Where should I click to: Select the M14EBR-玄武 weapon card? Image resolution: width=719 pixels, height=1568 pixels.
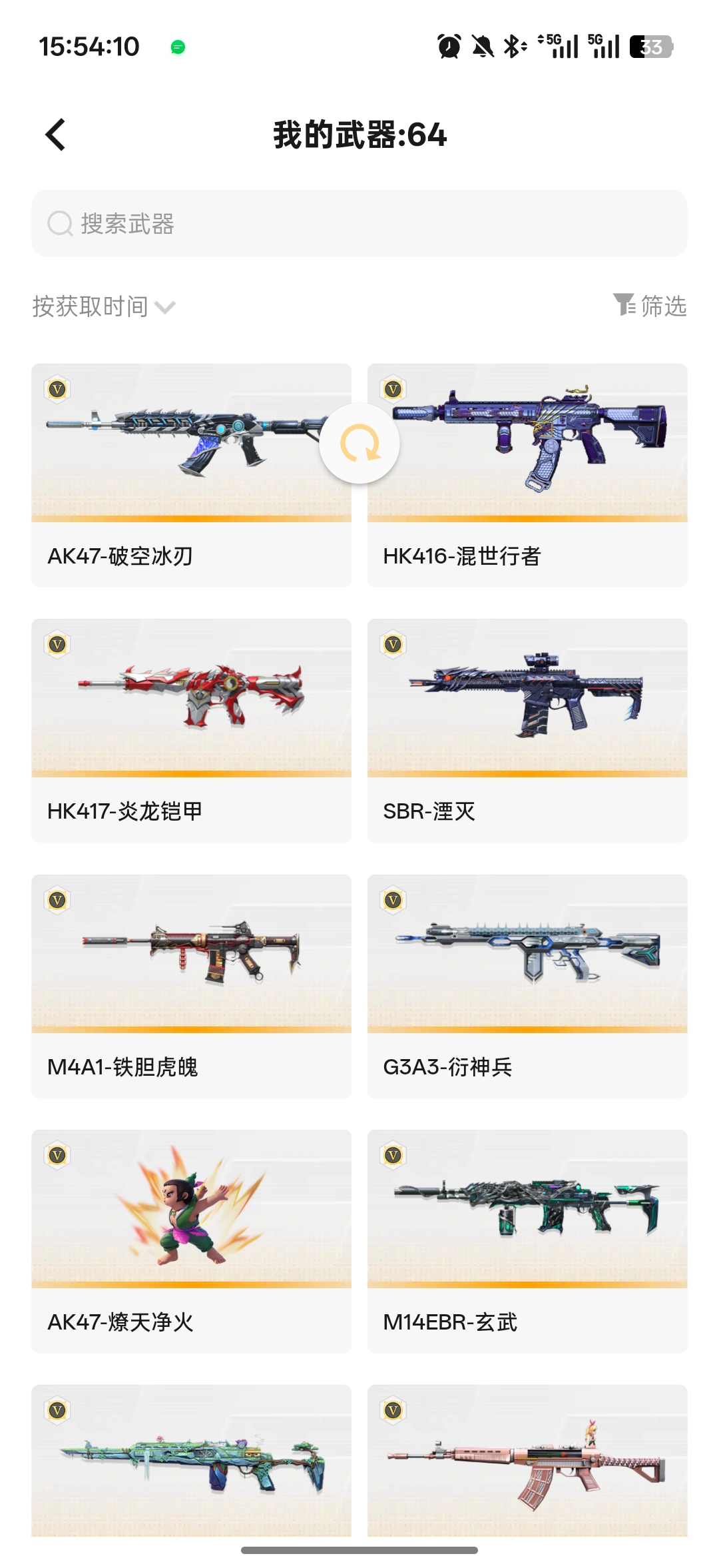tap(527, 1241)
